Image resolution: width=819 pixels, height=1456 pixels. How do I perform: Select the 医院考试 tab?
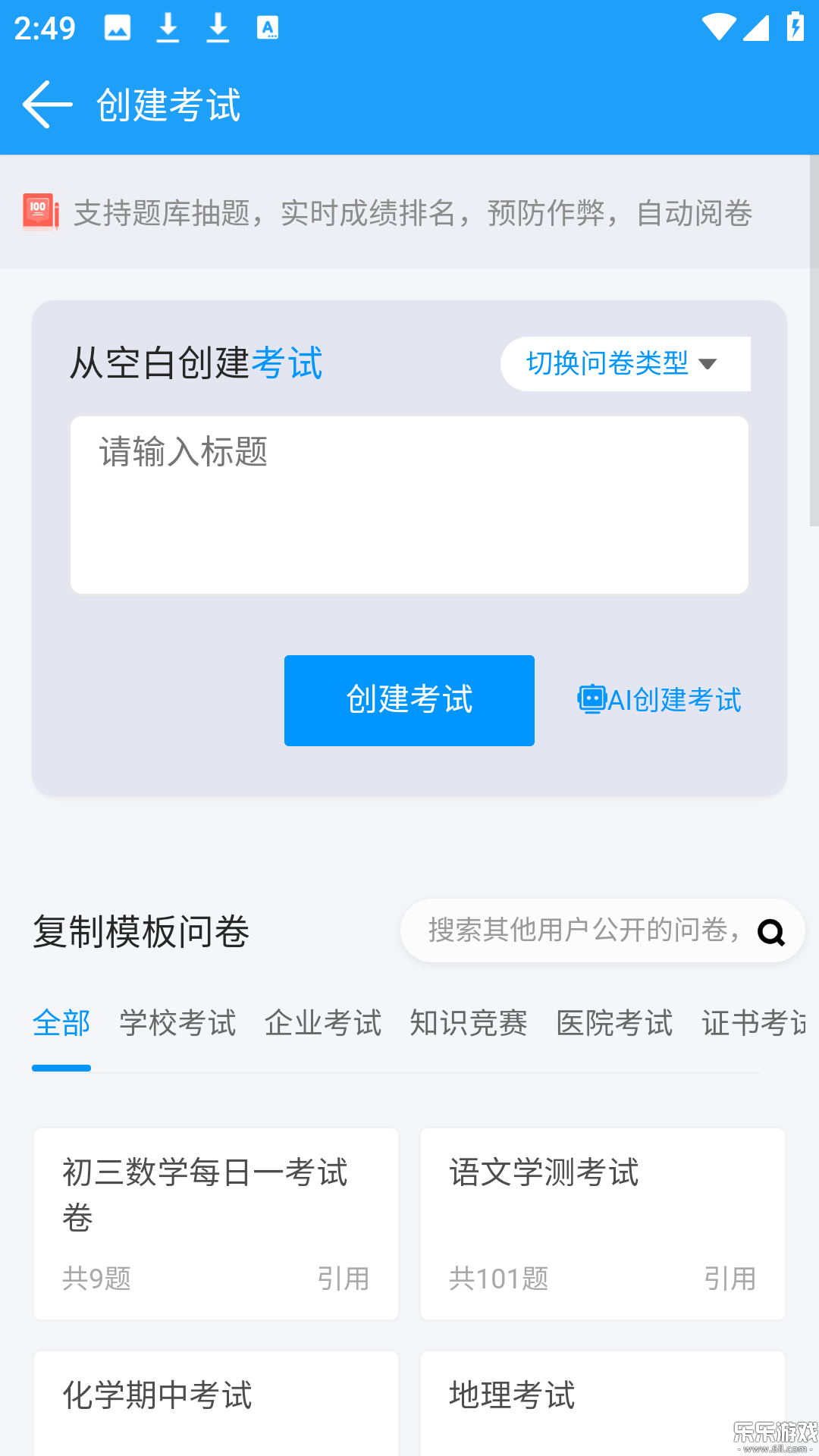(614, 1023)
